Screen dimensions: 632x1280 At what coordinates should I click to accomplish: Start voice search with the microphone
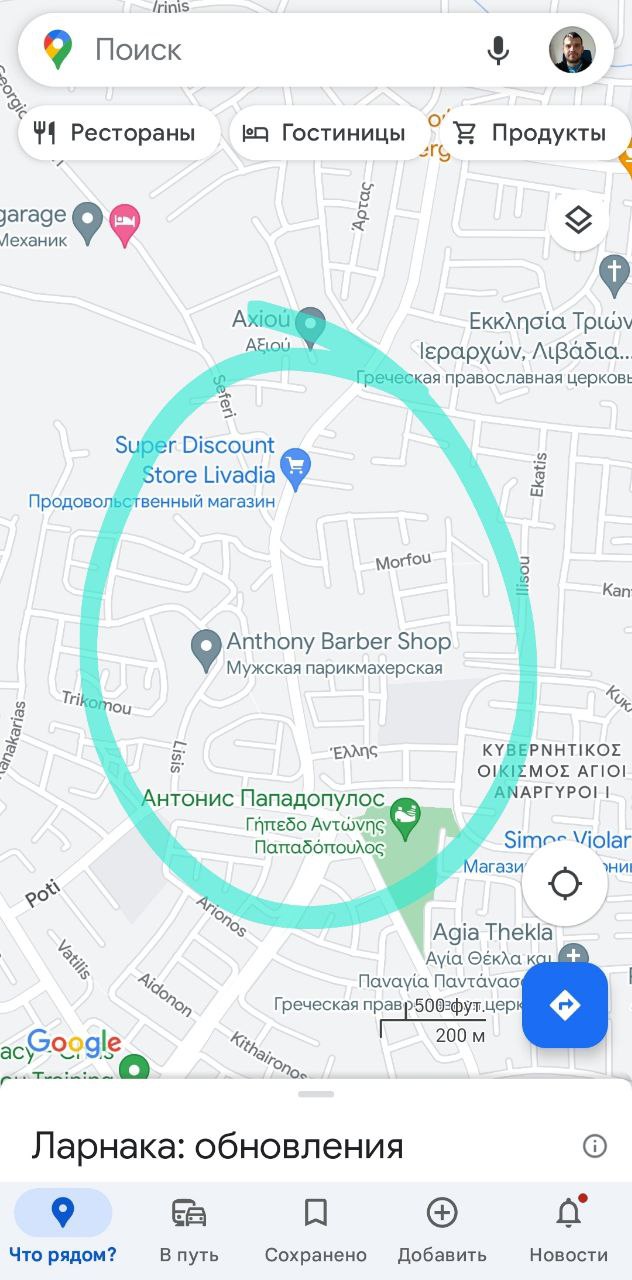tap(497, 50)
